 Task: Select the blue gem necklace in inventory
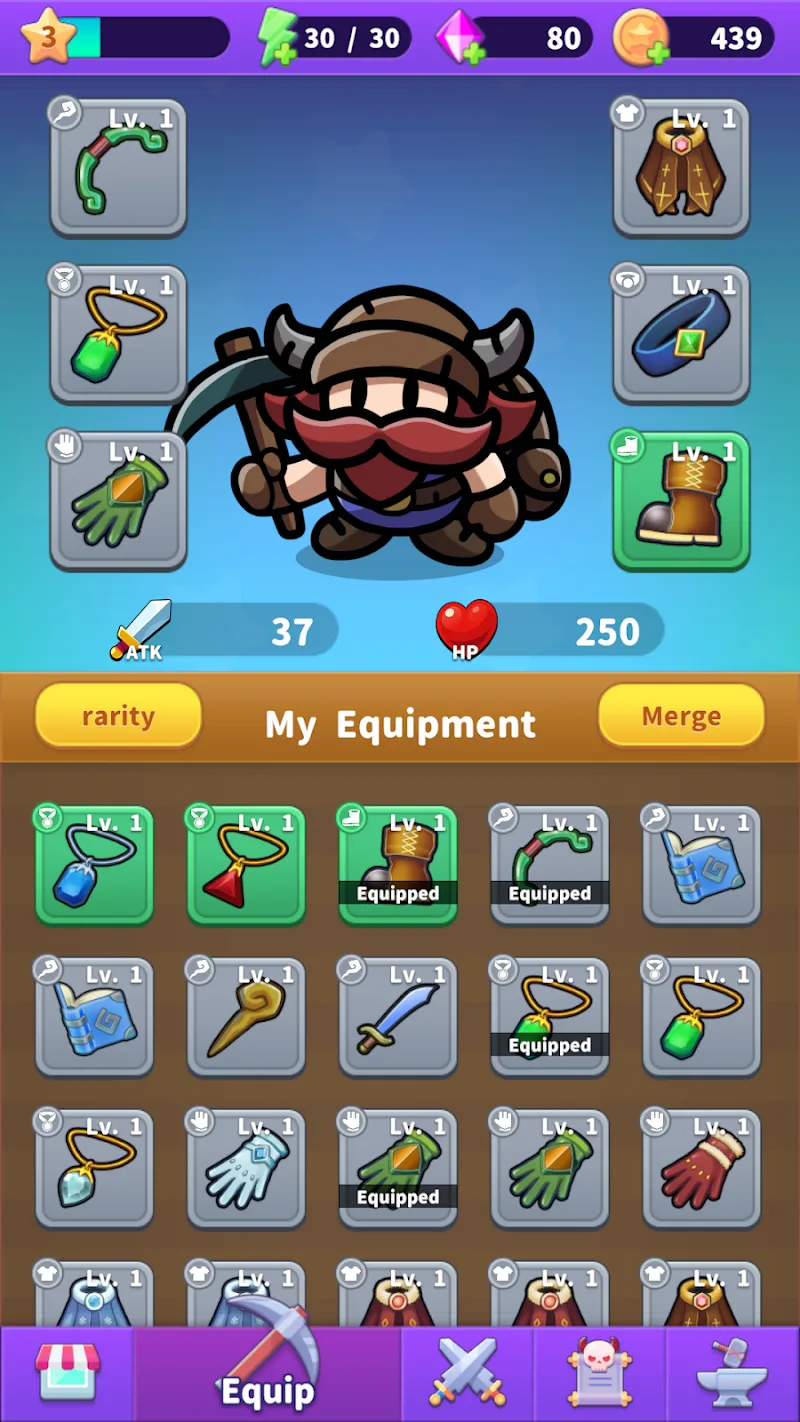[94, 866]
